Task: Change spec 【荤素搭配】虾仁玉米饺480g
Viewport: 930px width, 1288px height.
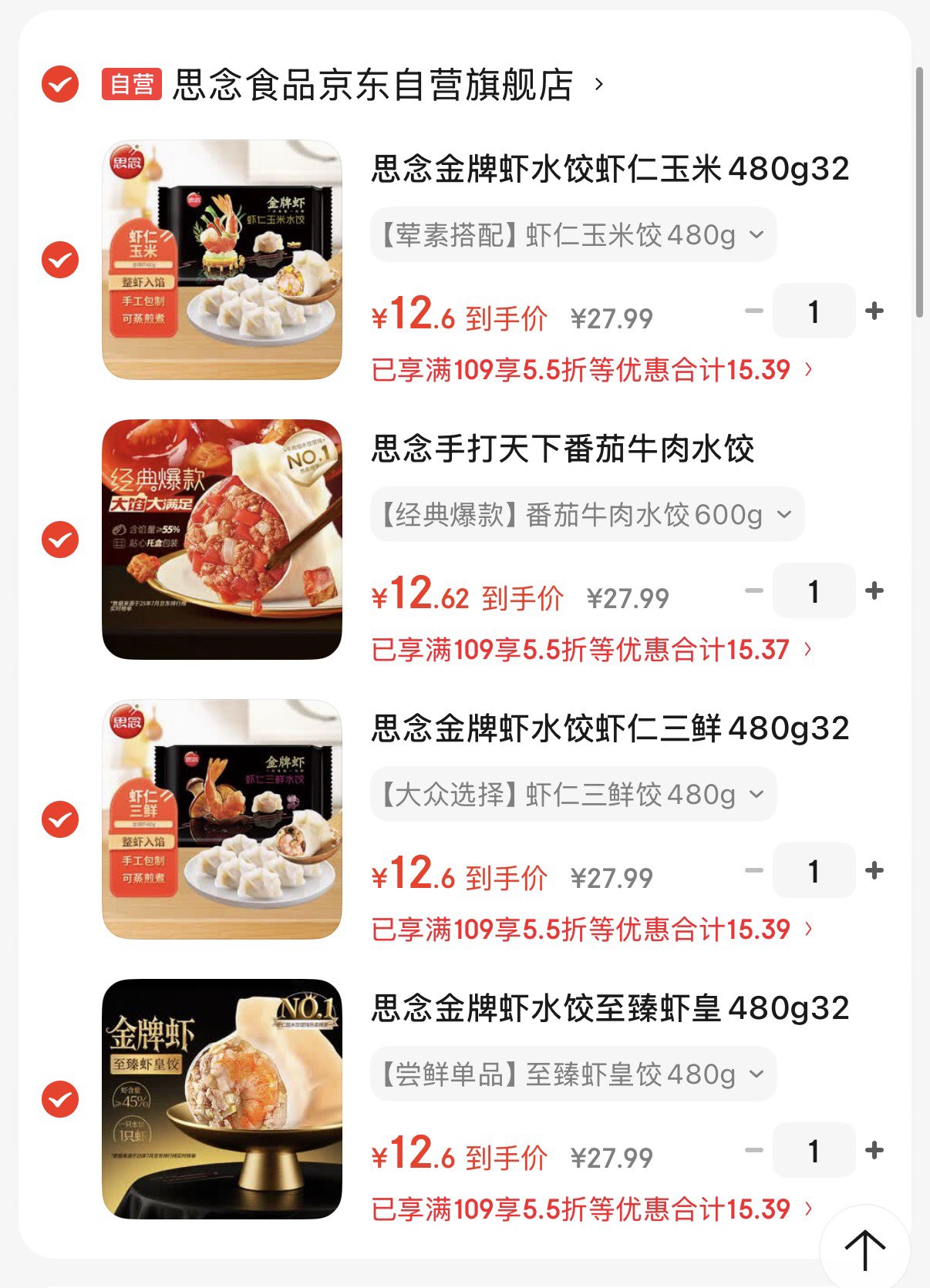Action: 573,234
